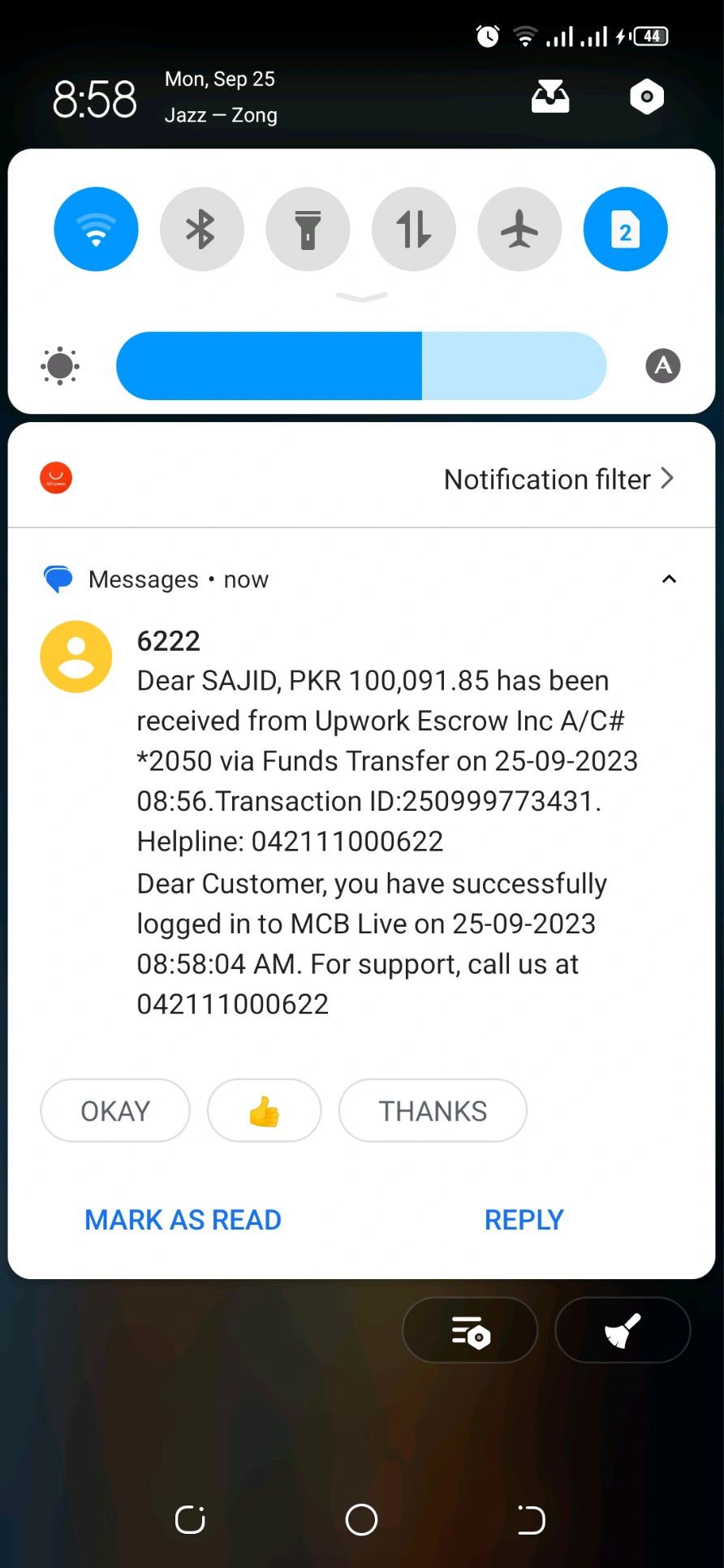Toggle the SIM 2 data switch
The height and width of the screenshot is (1568, 724).
pos(625,230)
